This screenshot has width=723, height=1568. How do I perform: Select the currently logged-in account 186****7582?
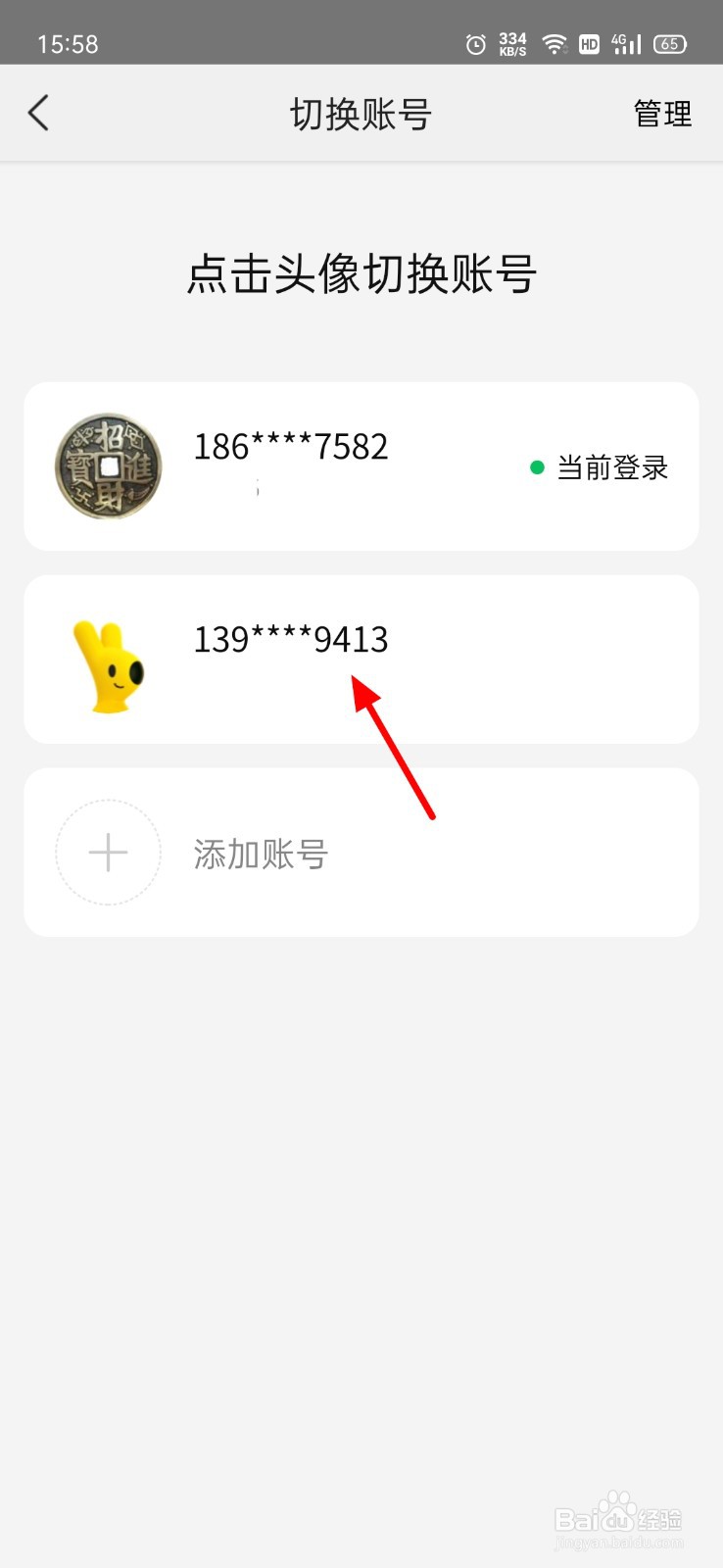tap(361, 463)
